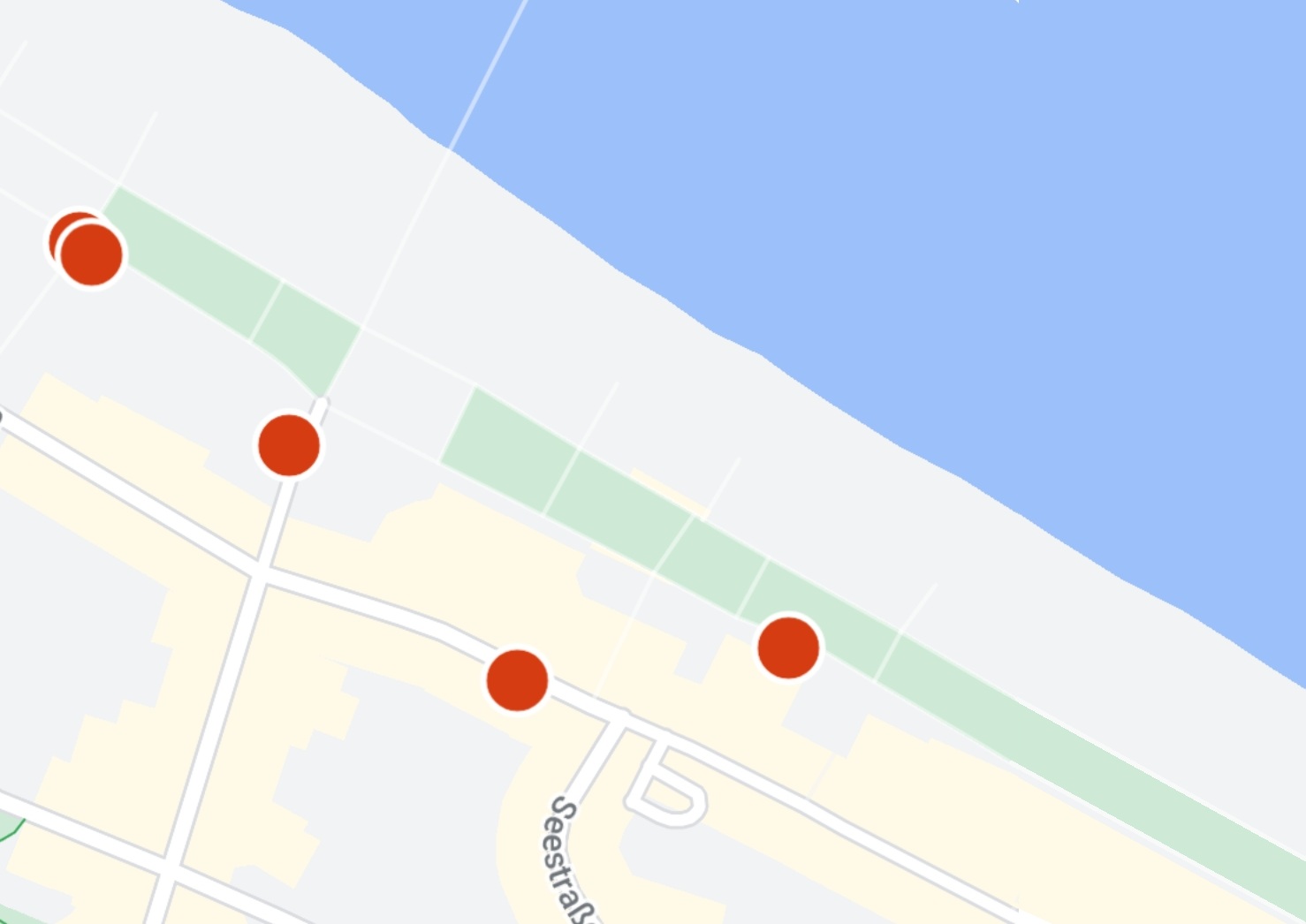Tap the red marker on the road near Seestraße
The height and width of the screenshot is (924, 1306).
point(517,680)
